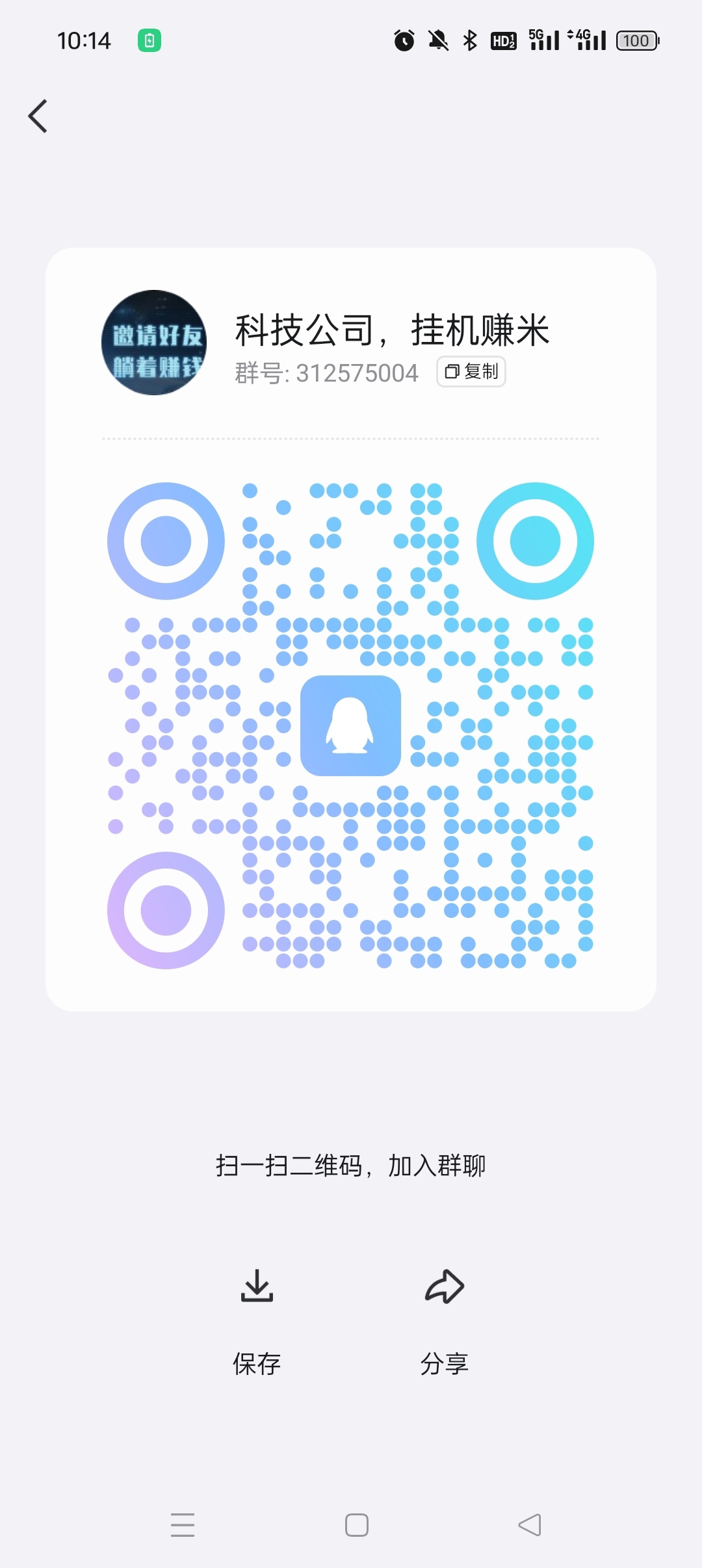Tap the system back triangle button
This screenshot has height=1568, width=702.
[x=530, y=1525]
